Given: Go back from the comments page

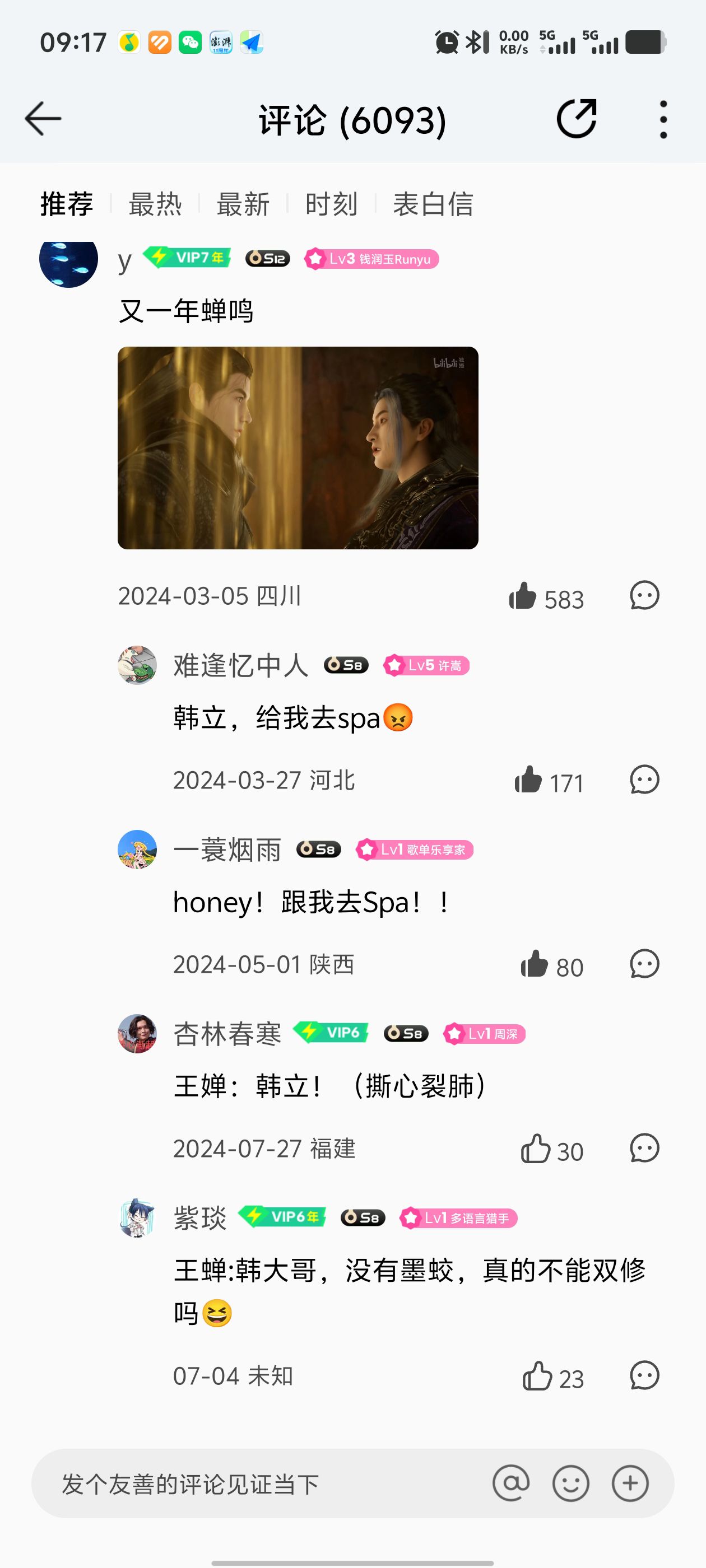Looking at the screenshot, I should (43, 119).
